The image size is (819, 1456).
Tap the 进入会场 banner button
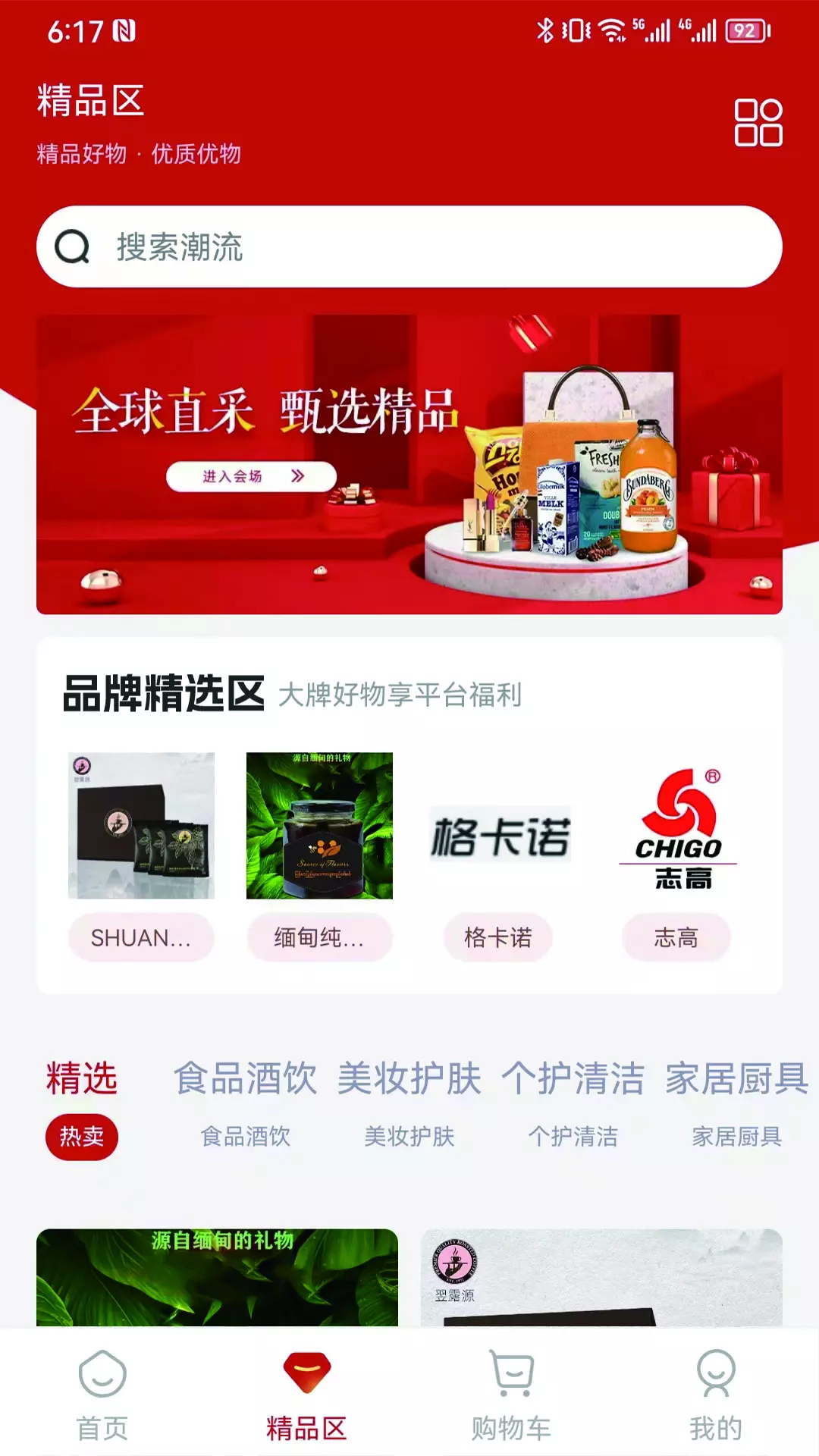click(x=251, y=476)
